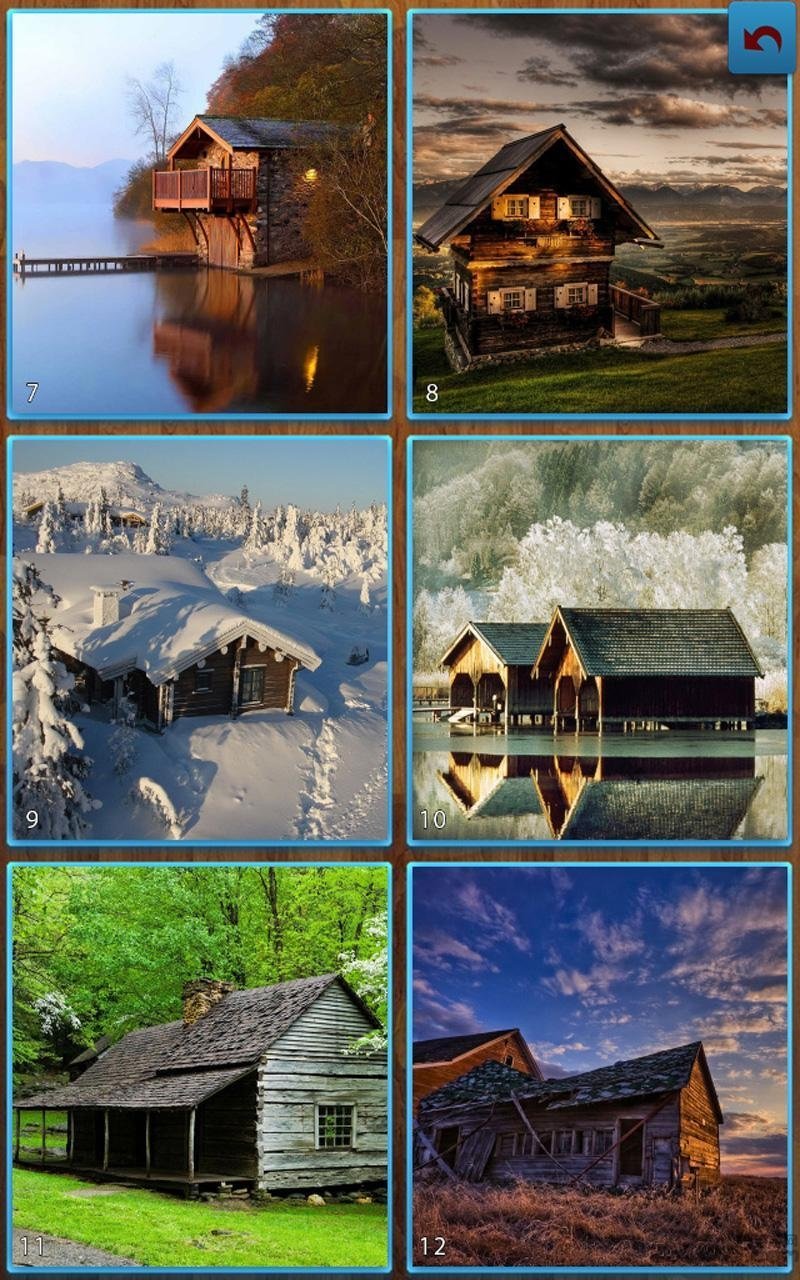
Task: Select picture 11, the cabin in green forest
Action: click(200, 1066)
